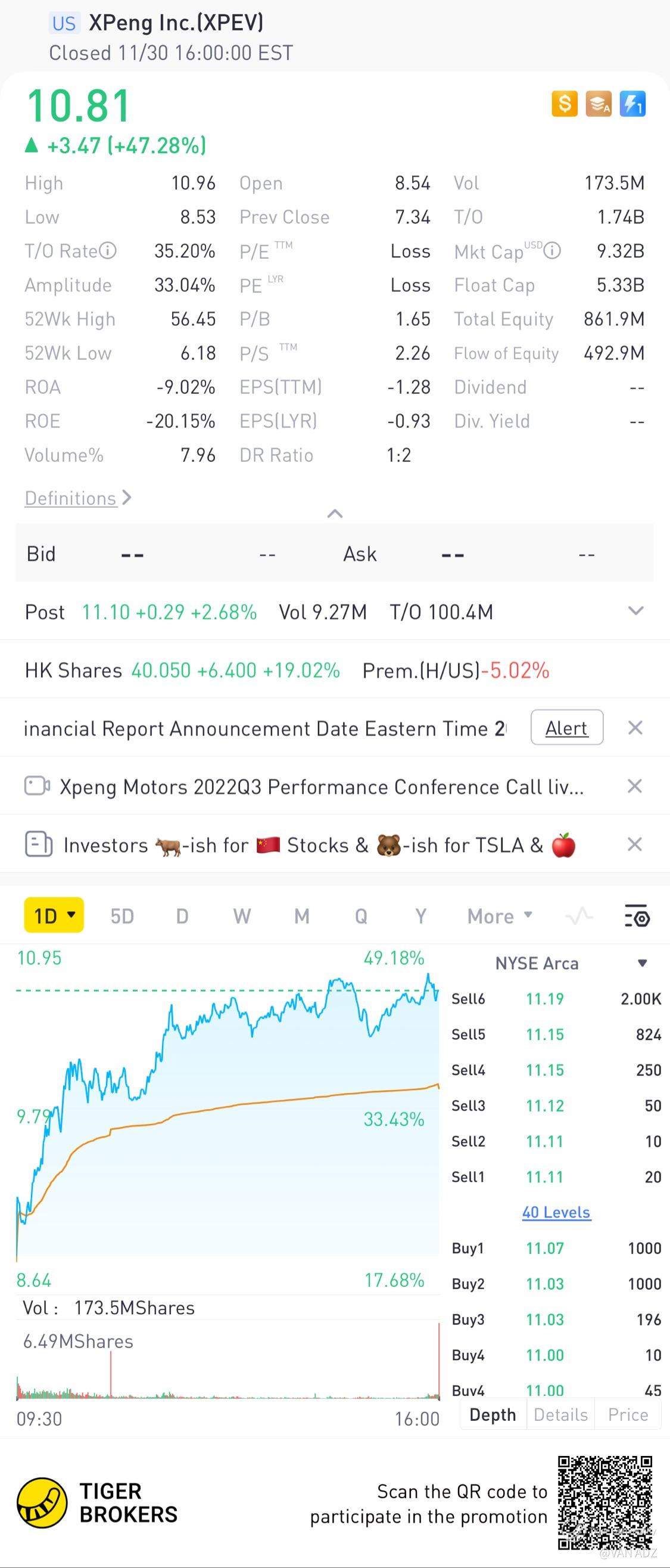Close the Investors bull-ish Stocks banner
The height and width of the screenshot is (1568, 670).
point(635,844)
